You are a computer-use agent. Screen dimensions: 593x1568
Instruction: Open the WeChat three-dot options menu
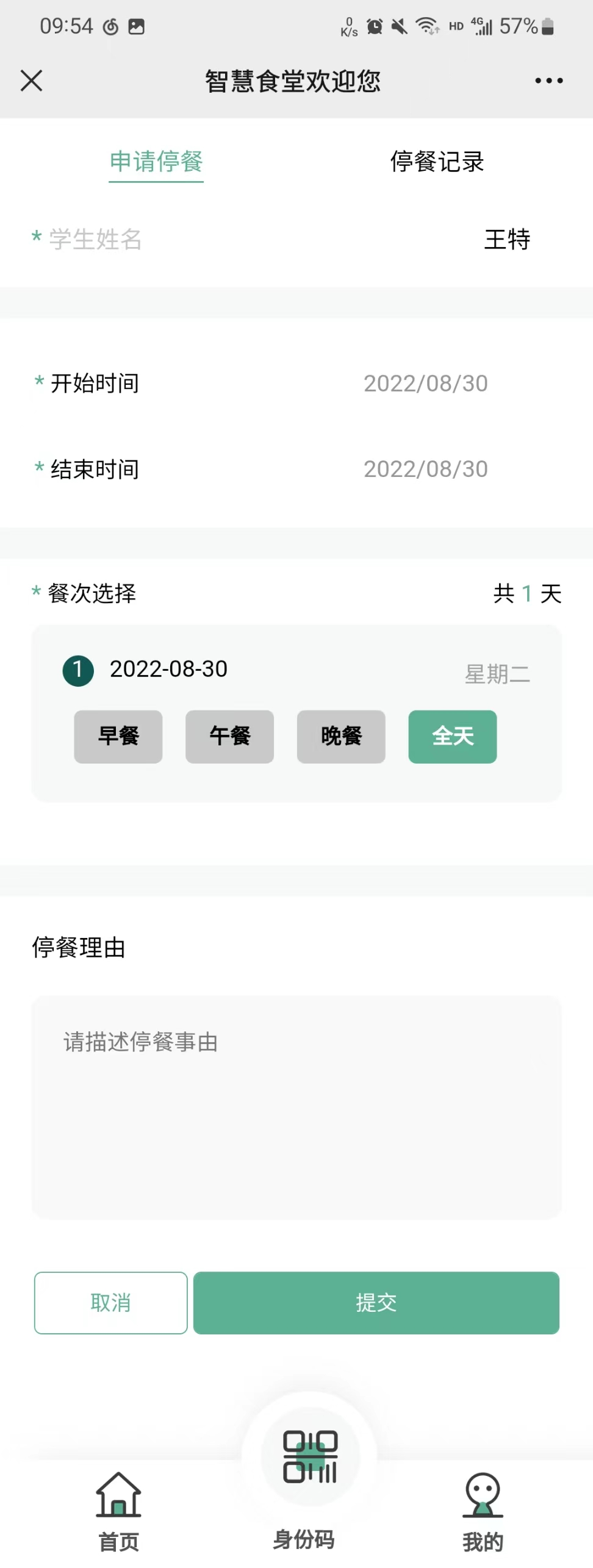pos(546,80)
